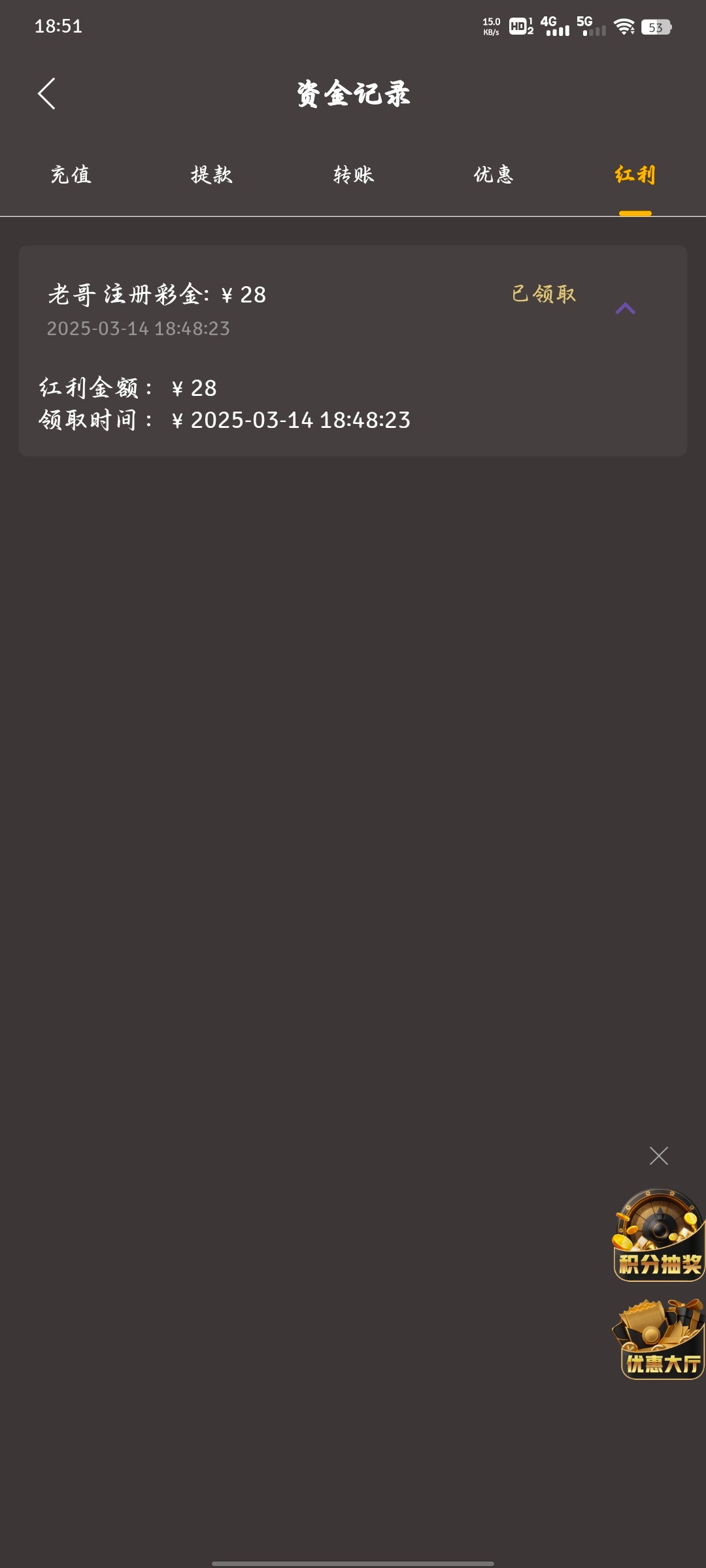706x1568 pixels.
Task: Collapse the 老哥注册彩金 record details
Action: point(626,308)
